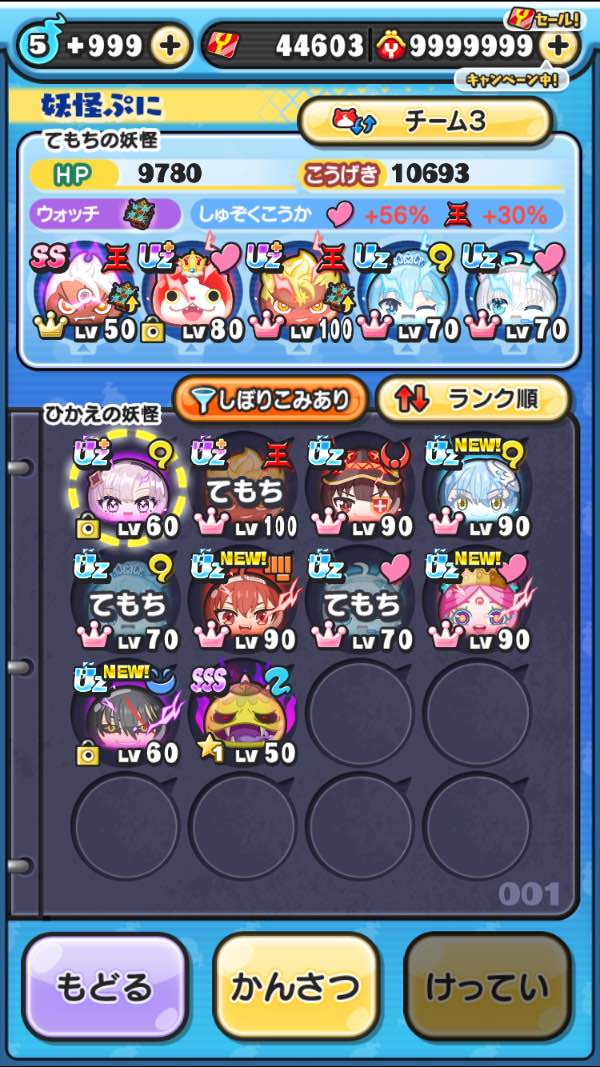Select the highlighted level 60 purple-haired yokai
The height and width of the screenshot is (1067, 600).
point(127,487)
